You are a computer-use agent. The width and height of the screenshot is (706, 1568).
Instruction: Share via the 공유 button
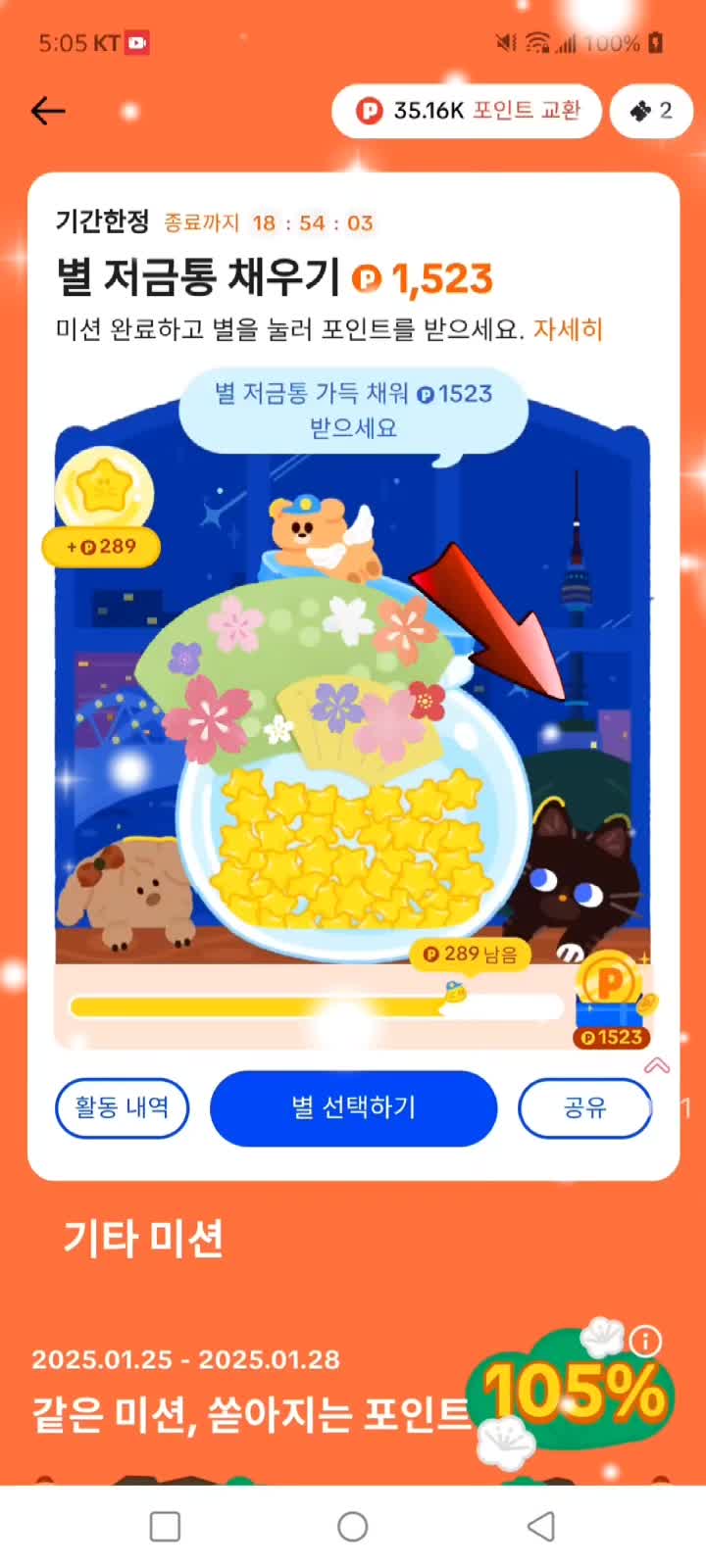click(584, 1107)
